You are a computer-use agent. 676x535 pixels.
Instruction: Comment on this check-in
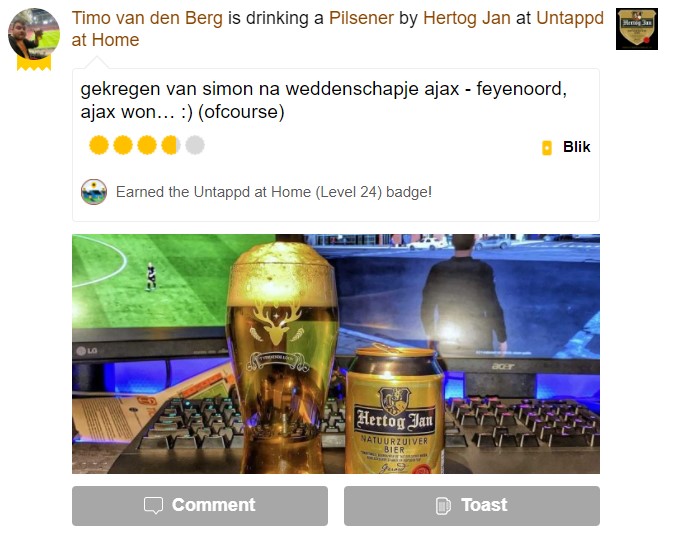(x=200, y=506)
